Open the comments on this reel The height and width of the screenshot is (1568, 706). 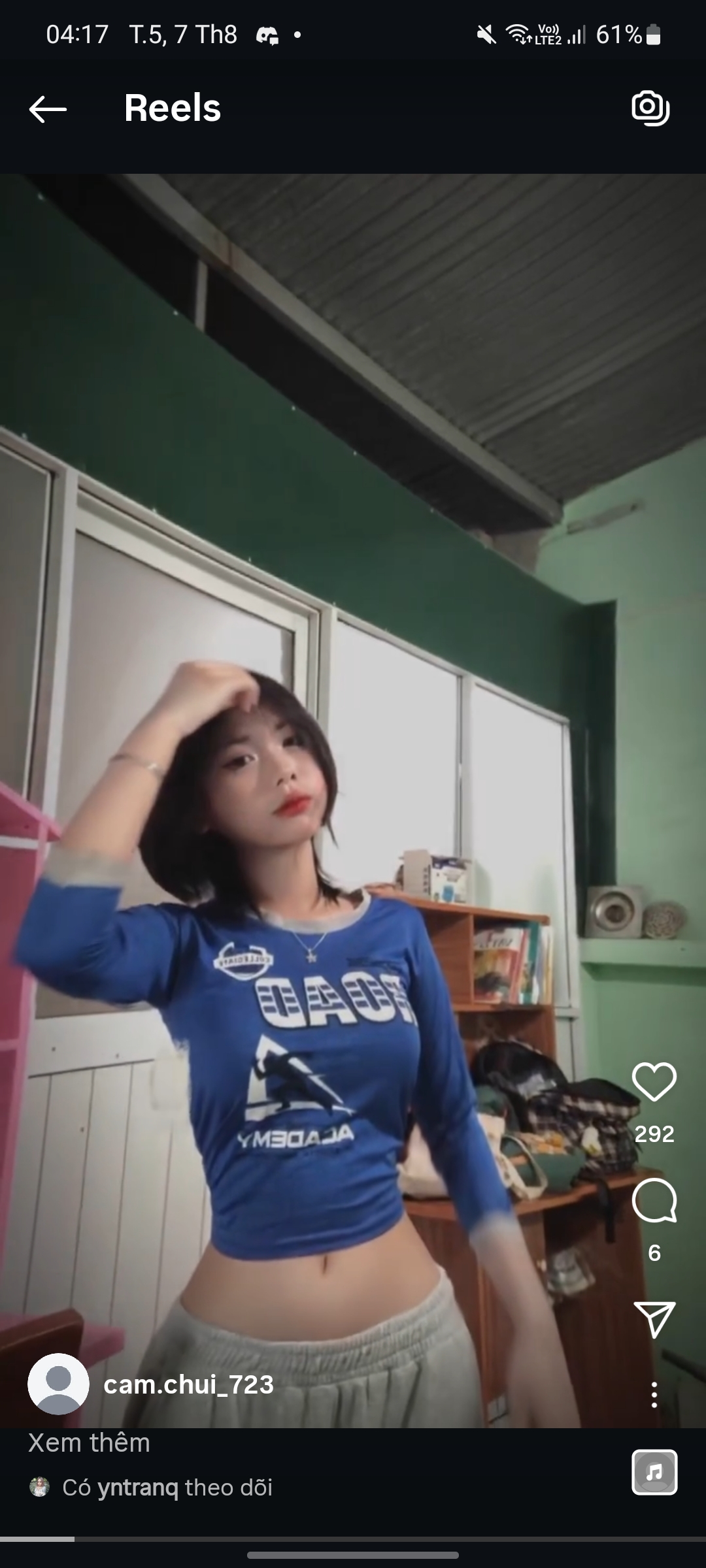(654, 1201)
